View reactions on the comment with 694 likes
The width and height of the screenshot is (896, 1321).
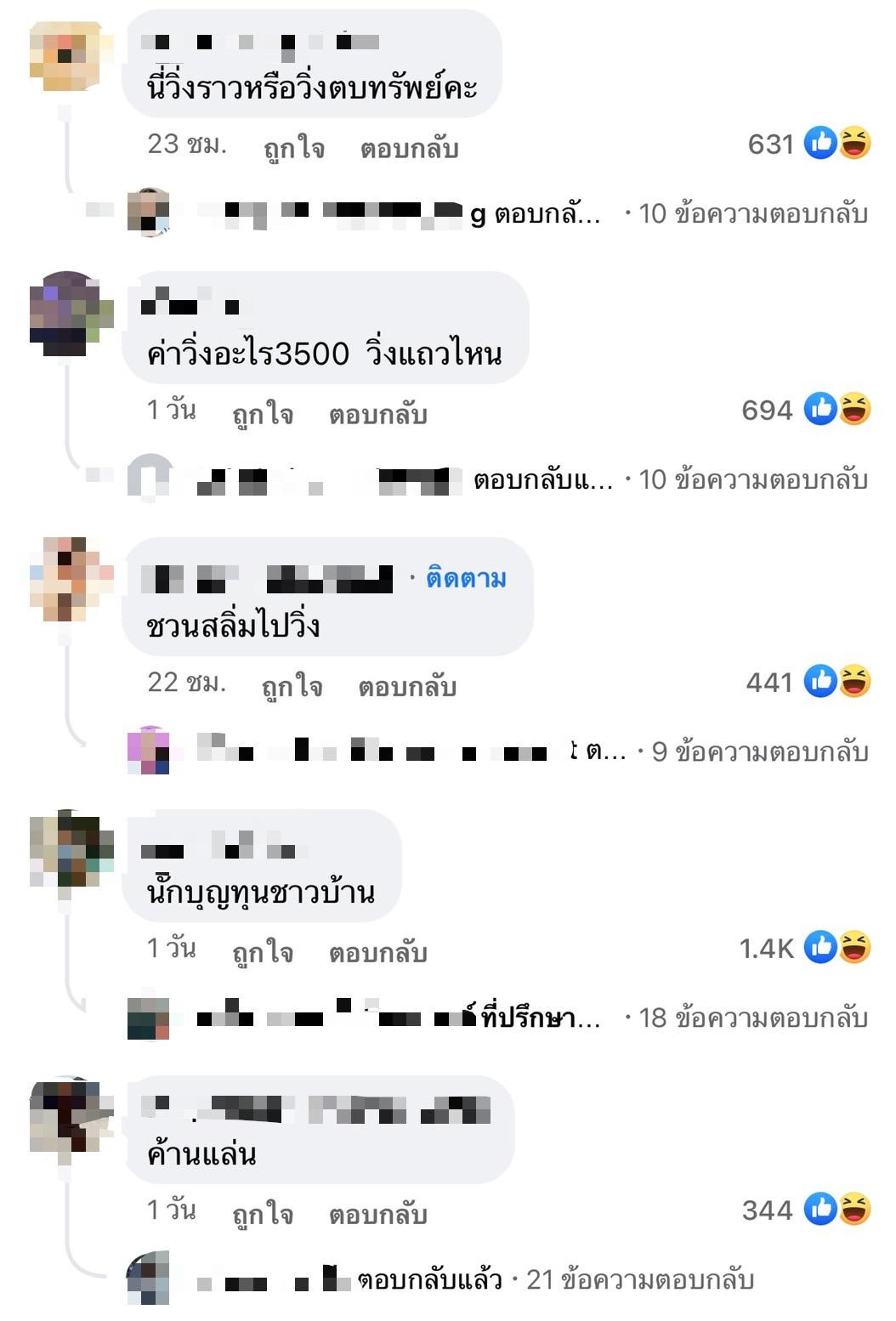[x=805, y=410]
